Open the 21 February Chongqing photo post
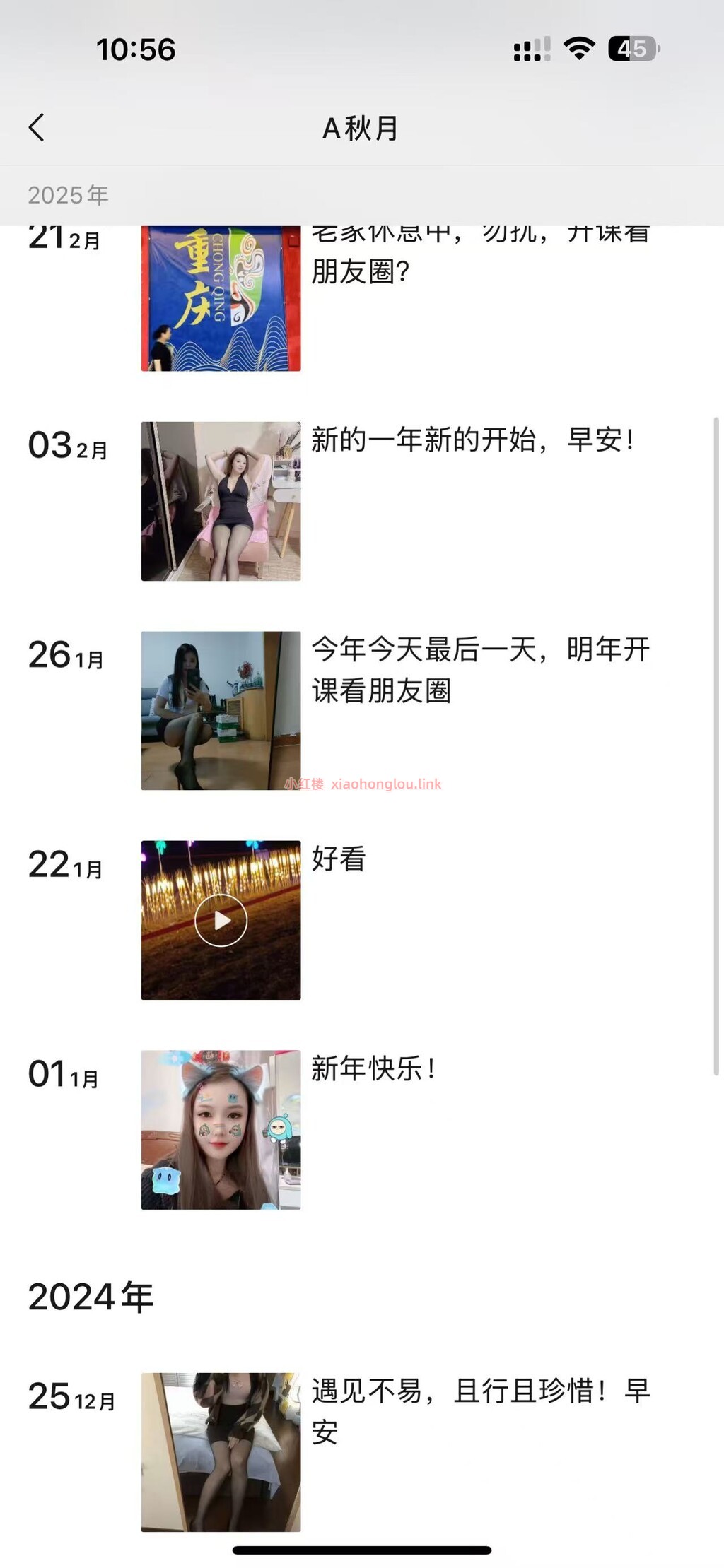The height and width of the screenshot is (1568, 724). coord(221,299)
